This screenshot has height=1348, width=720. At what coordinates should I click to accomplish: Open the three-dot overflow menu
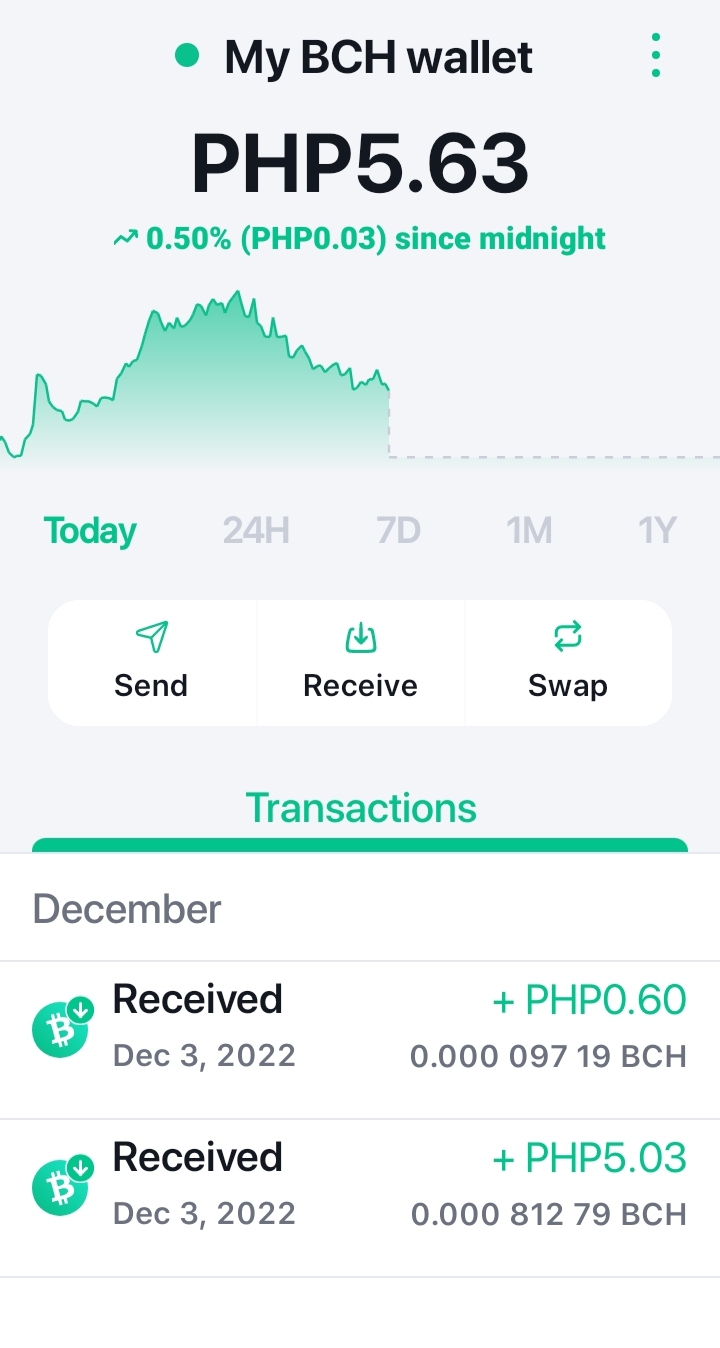pyautogui.click(x=656, y=55)
